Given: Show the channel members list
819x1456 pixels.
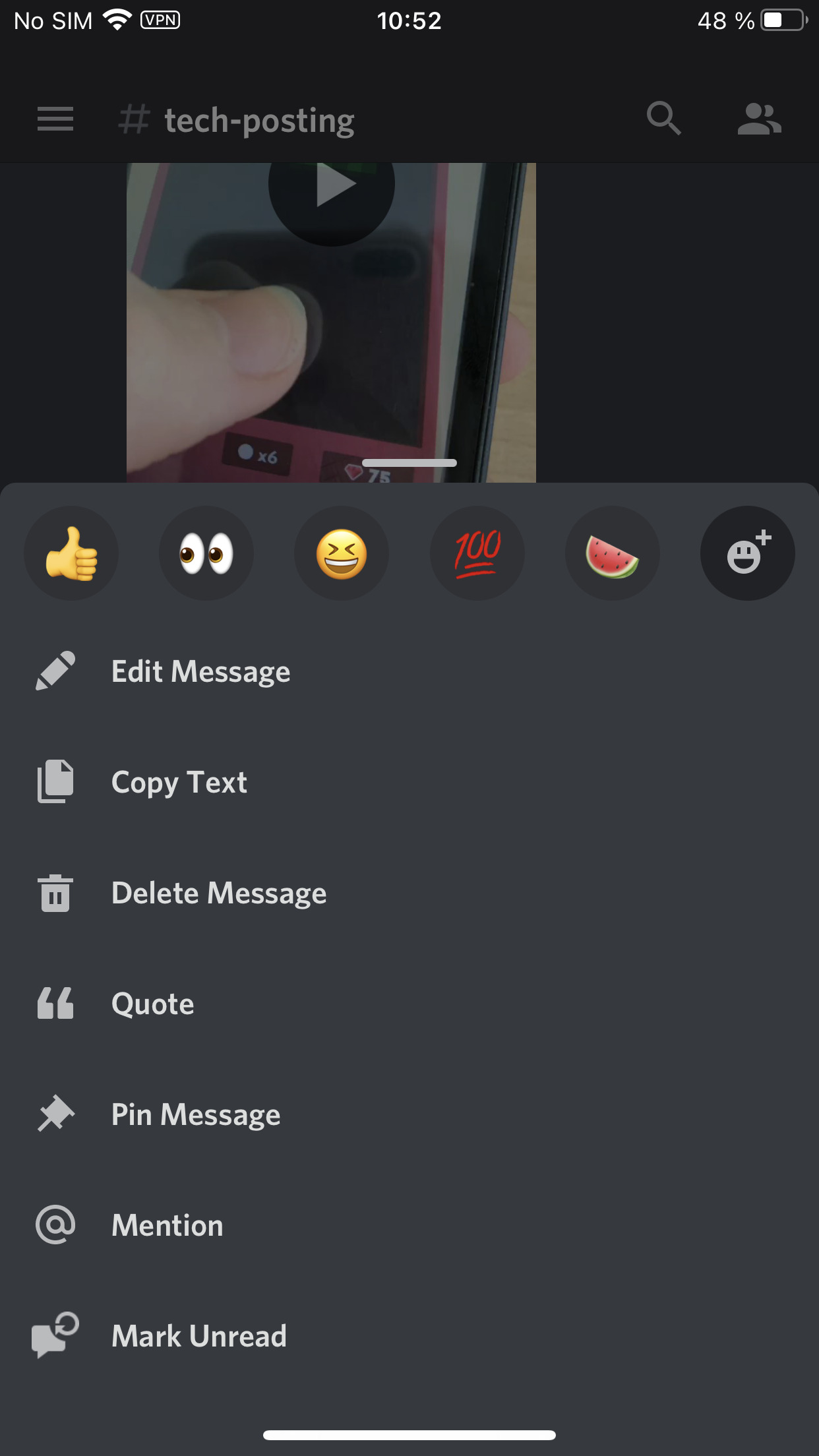Looking at the screenshot, I should pyautogui.click(x=759, y=119).
